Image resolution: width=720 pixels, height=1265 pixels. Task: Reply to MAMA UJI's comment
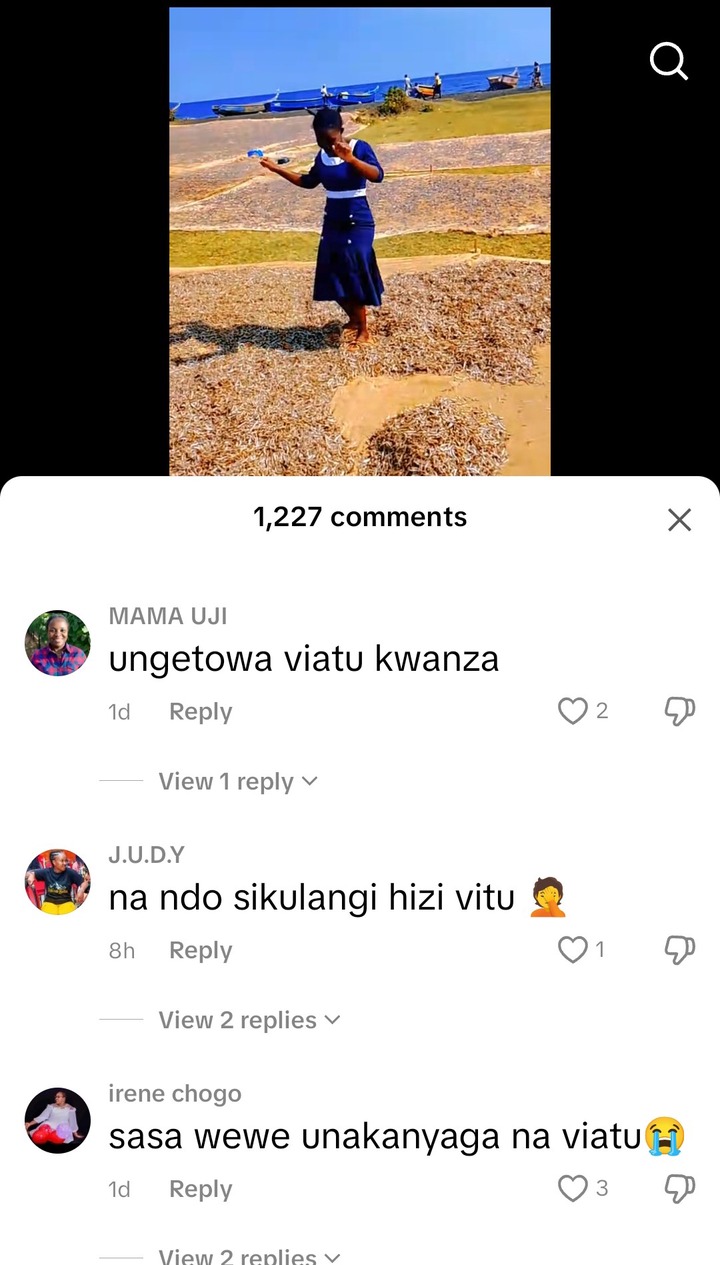[200, 712]
